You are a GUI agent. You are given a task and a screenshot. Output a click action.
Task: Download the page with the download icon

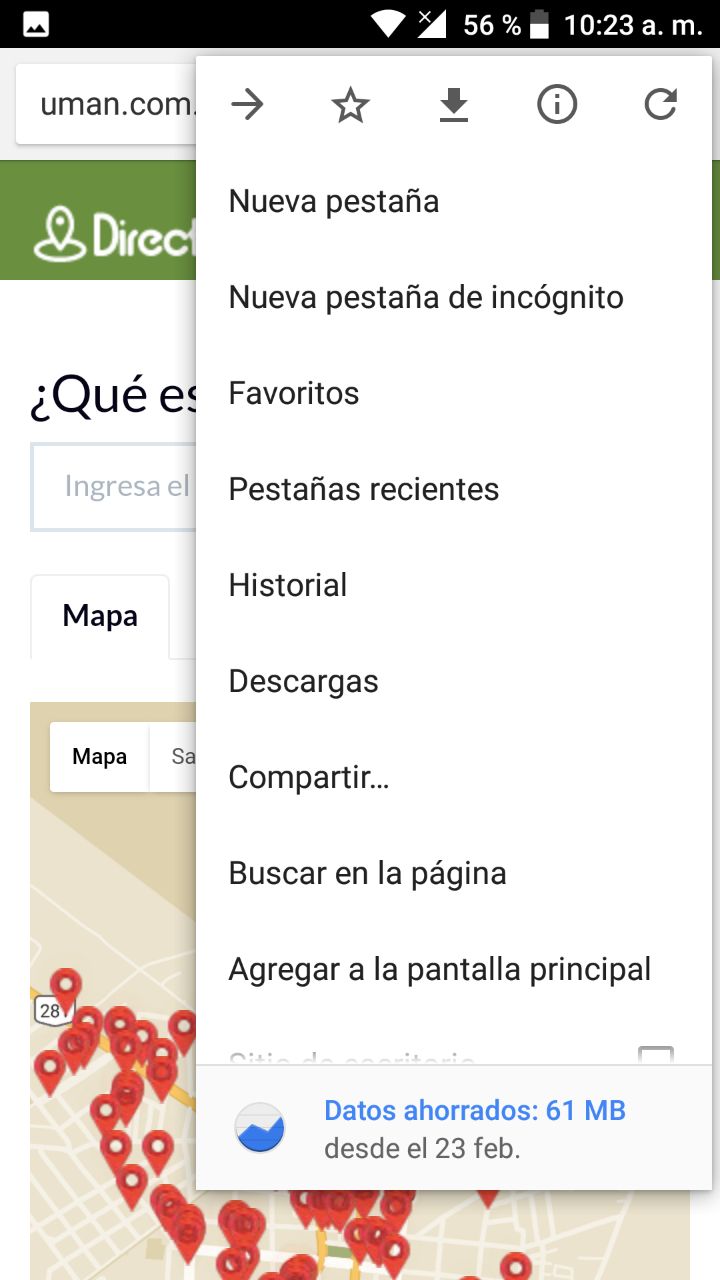coord(454,104)
